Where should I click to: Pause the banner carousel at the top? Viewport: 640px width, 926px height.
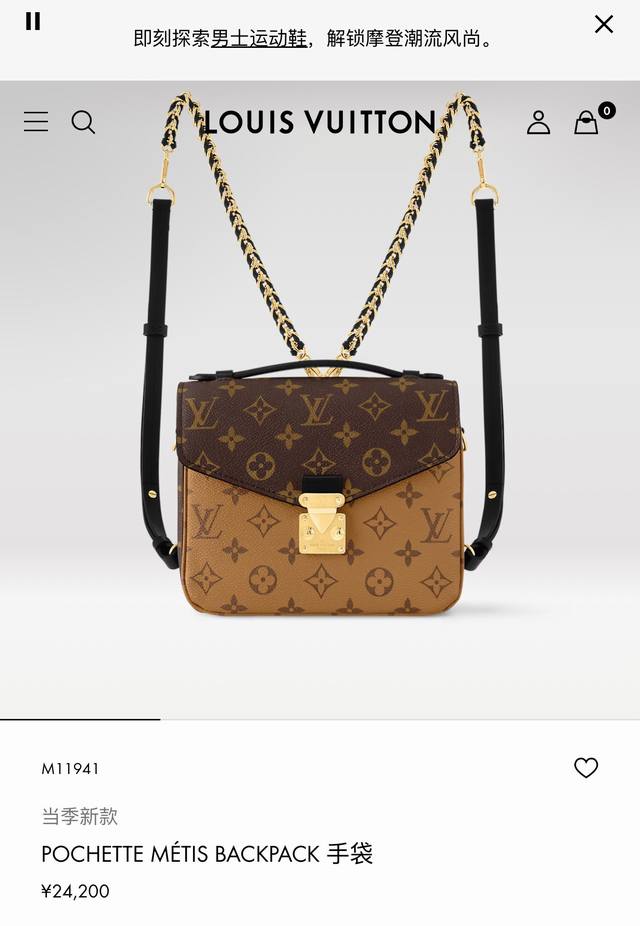point(33,22)
